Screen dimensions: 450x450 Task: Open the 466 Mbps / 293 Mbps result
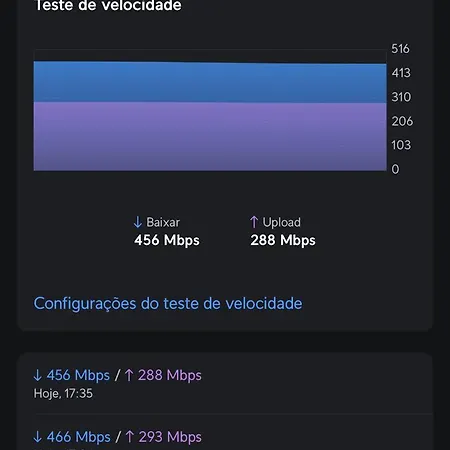pyautogui.click(x=225, y=433)
